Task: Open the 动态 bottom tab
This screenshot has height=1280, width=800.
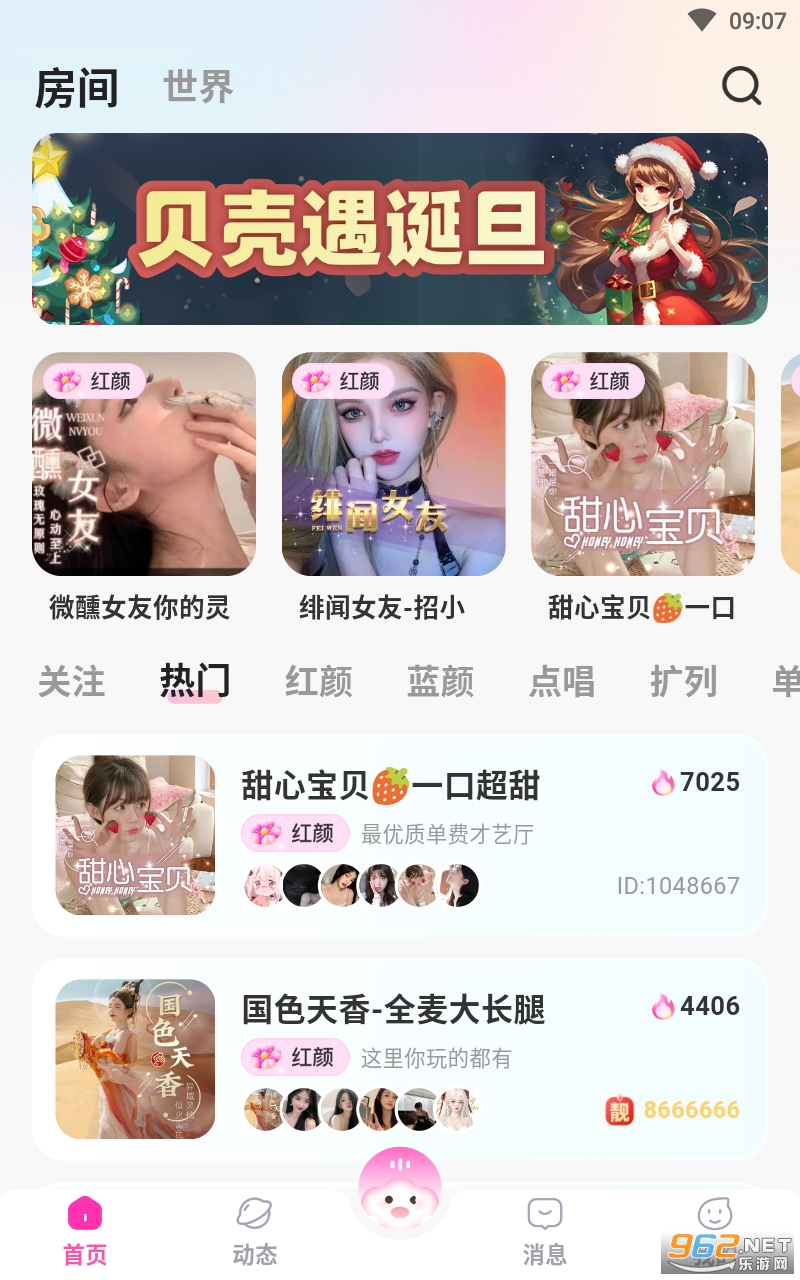Action: point(254,1232)
